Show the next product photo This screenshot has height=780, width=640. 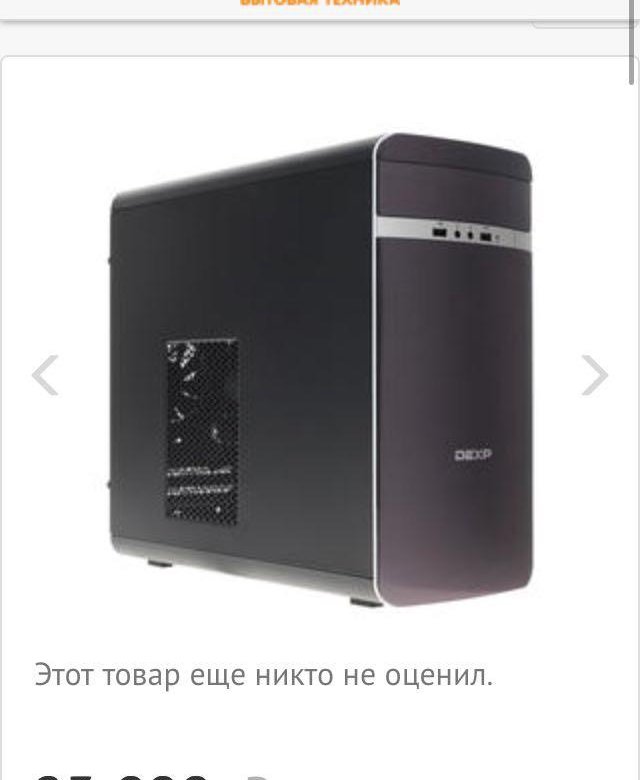click(594, 375)
